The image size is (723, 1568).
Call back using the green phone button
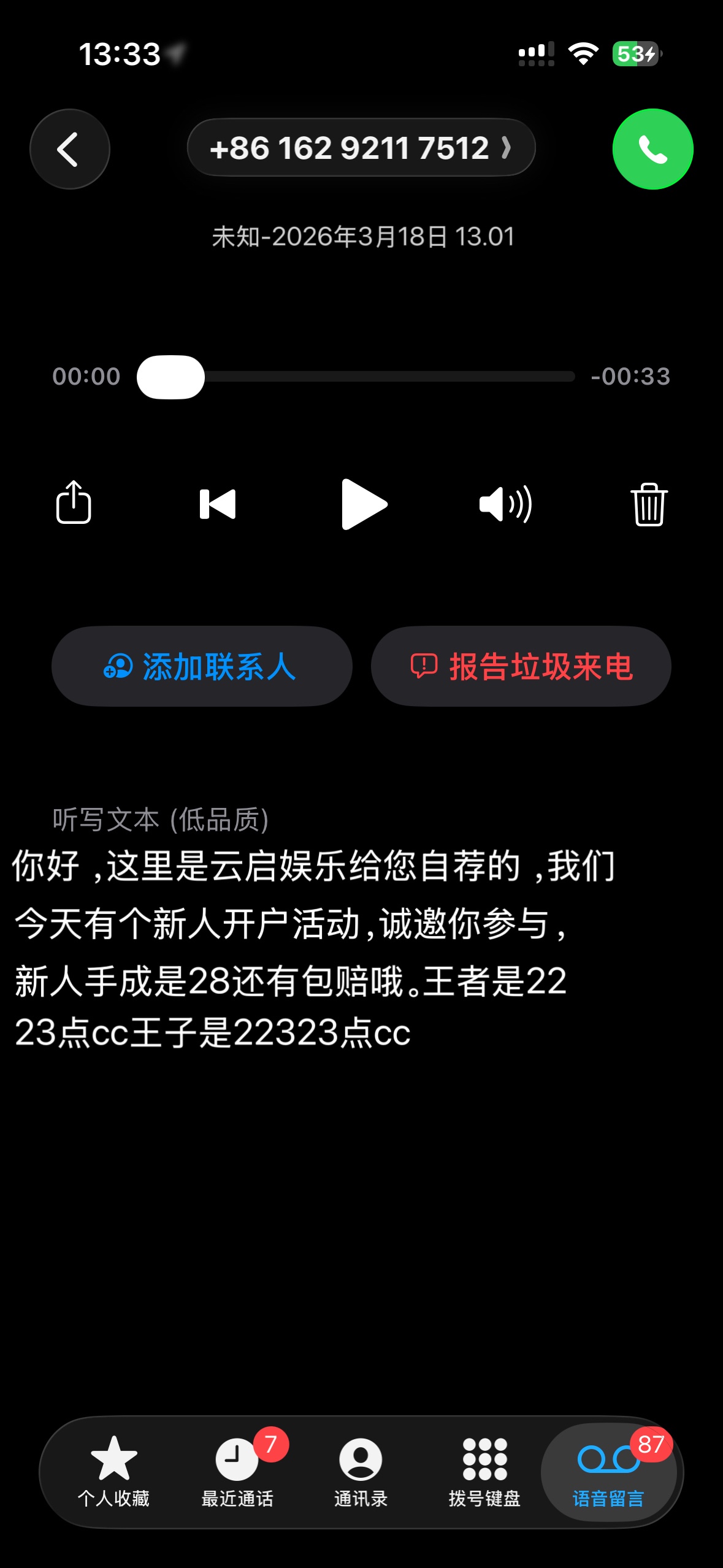652,149
